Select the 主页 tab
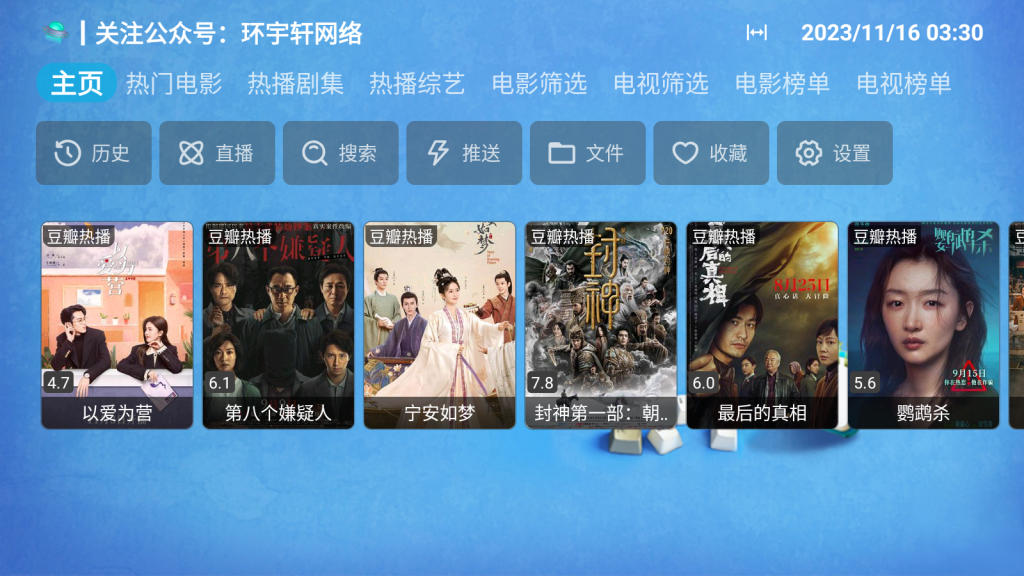The width and height of the screenshot is (1024, 576). point(77,84)
